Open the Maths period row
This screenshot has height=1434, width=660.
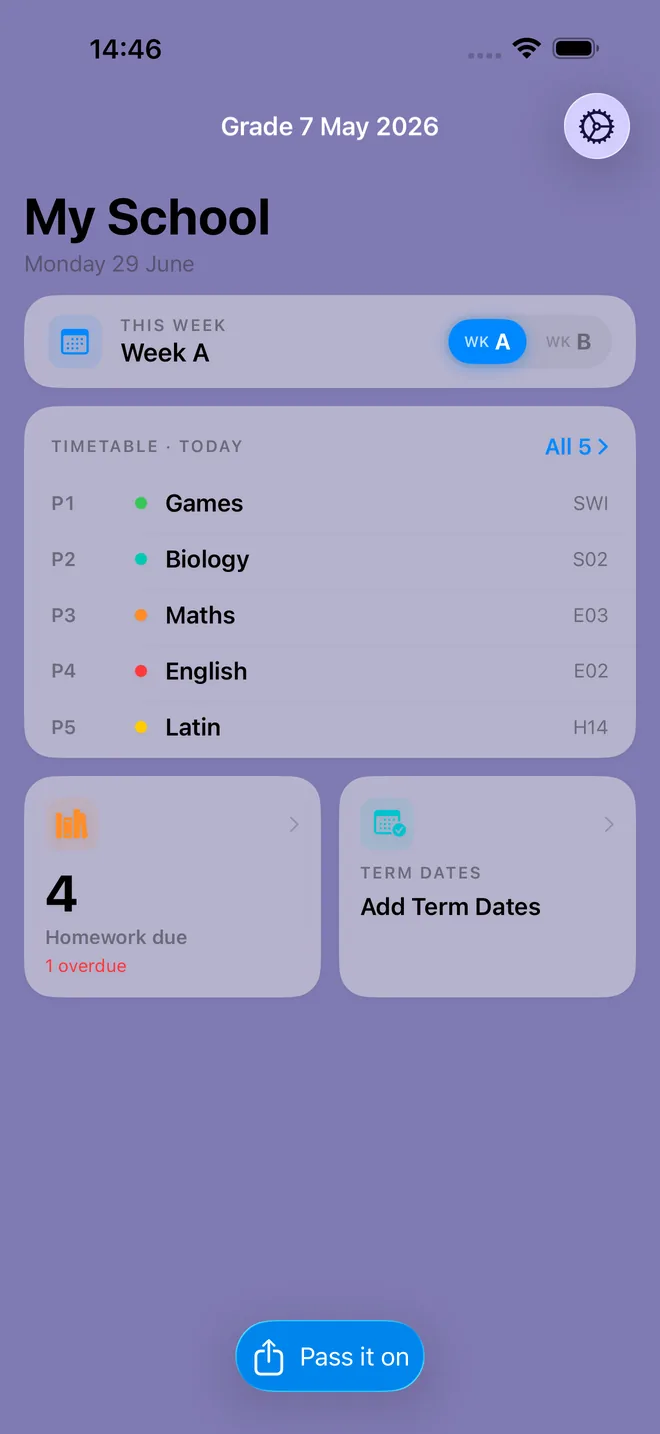[x=330, y=615]
